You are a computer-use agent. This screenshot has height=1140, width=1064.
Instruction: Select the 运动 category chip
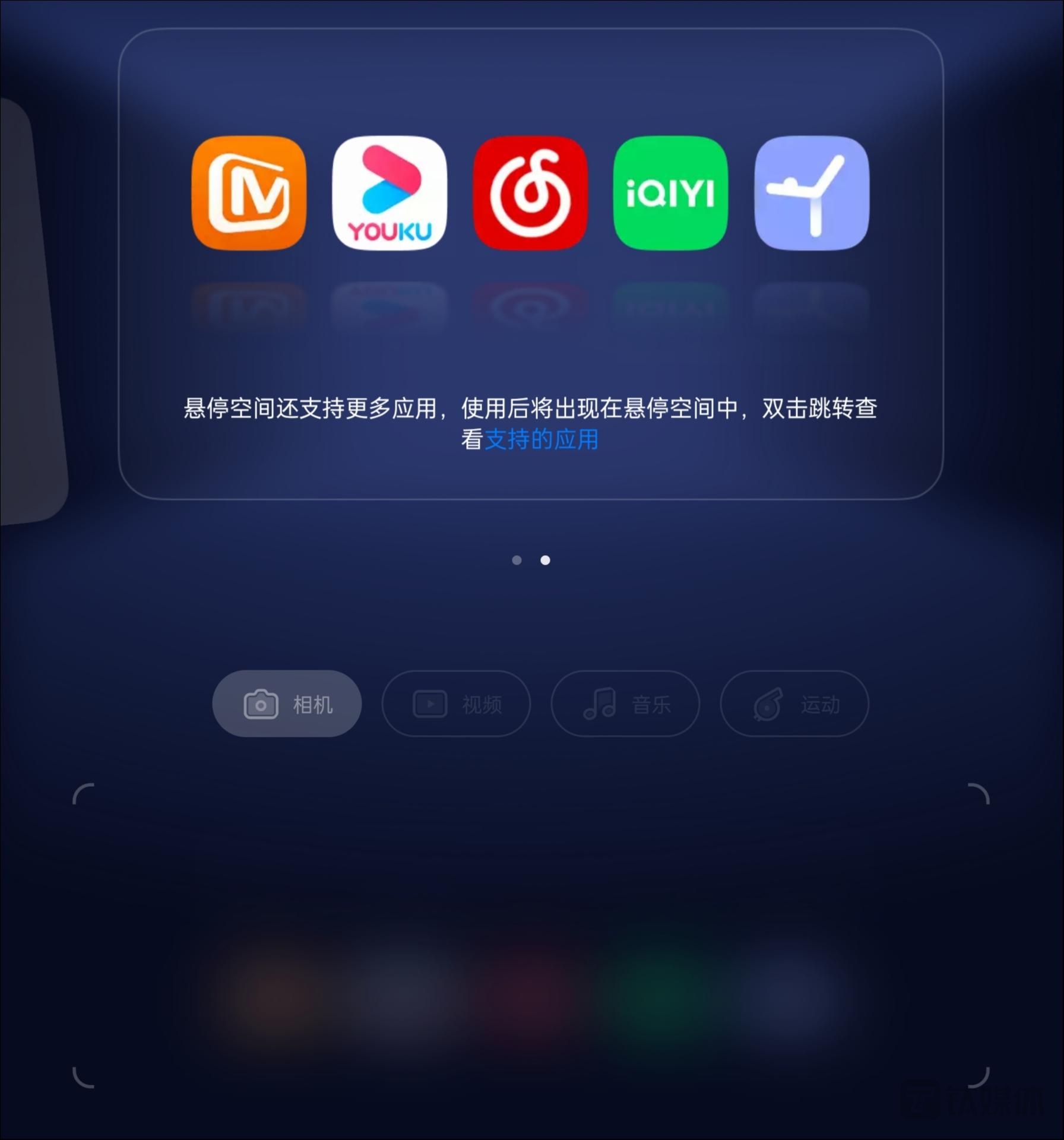pos(794,704)
